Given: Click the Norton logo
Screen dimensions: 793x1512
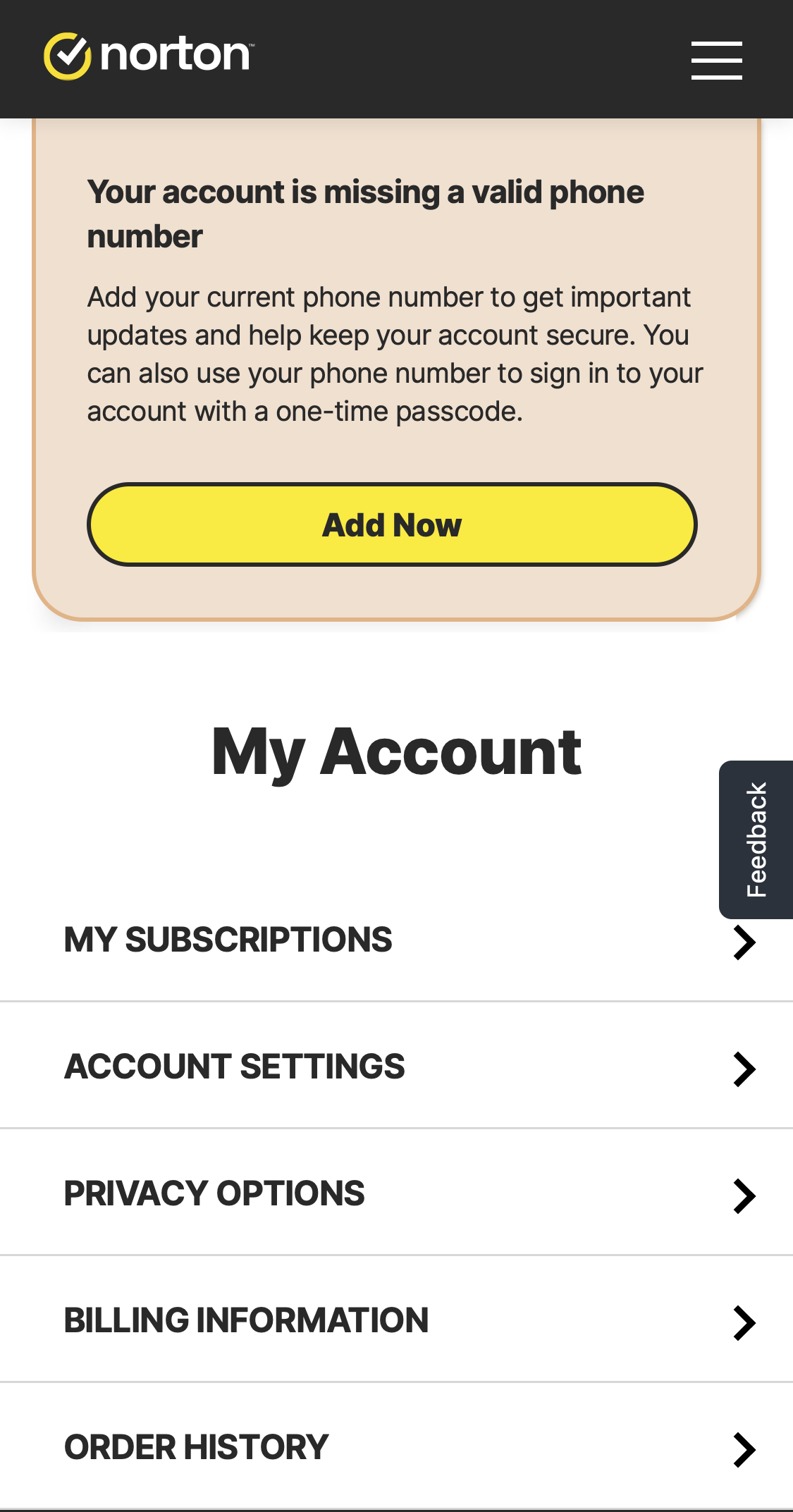Looking at the screenshot, I should tap(148, 55).
